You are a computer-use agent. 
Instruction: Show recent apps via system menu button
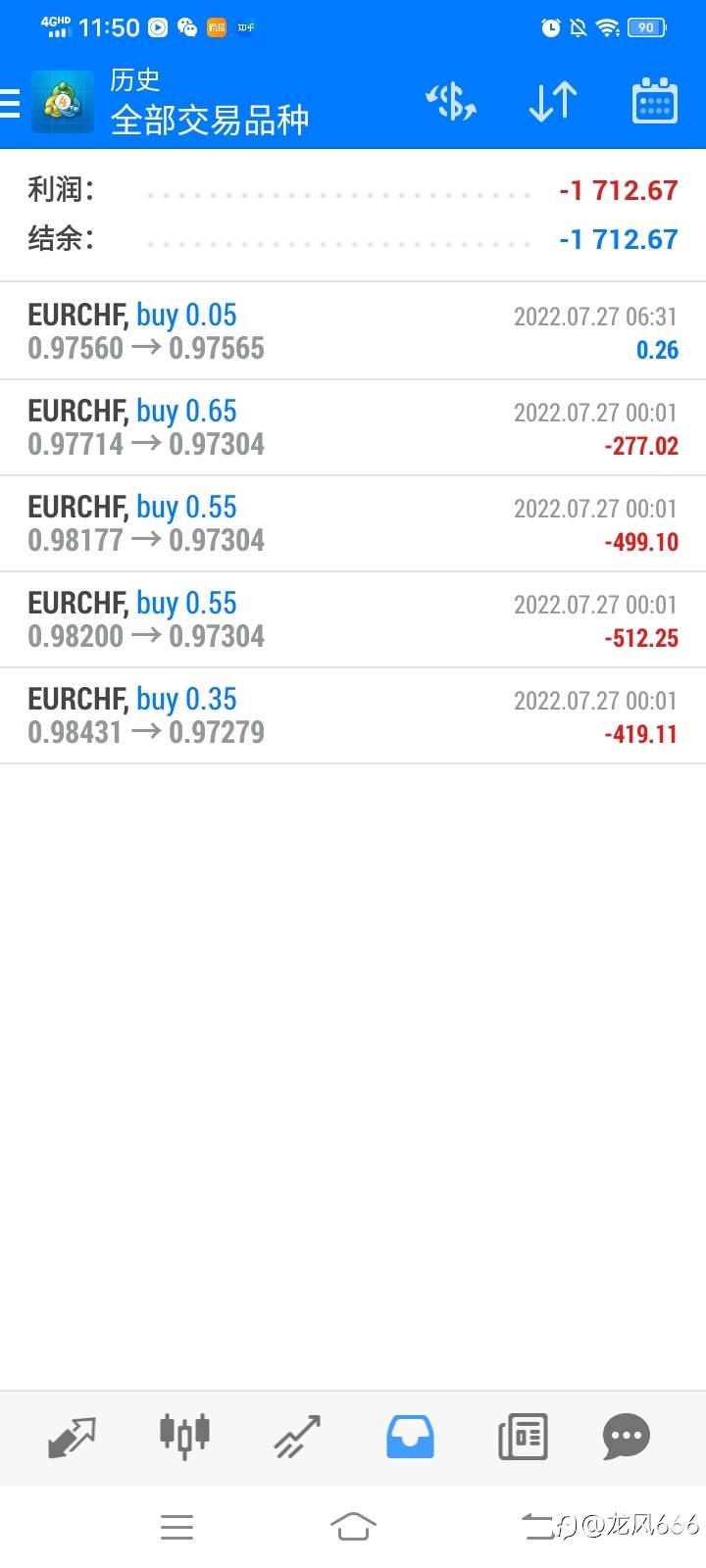coord(176,1526)
